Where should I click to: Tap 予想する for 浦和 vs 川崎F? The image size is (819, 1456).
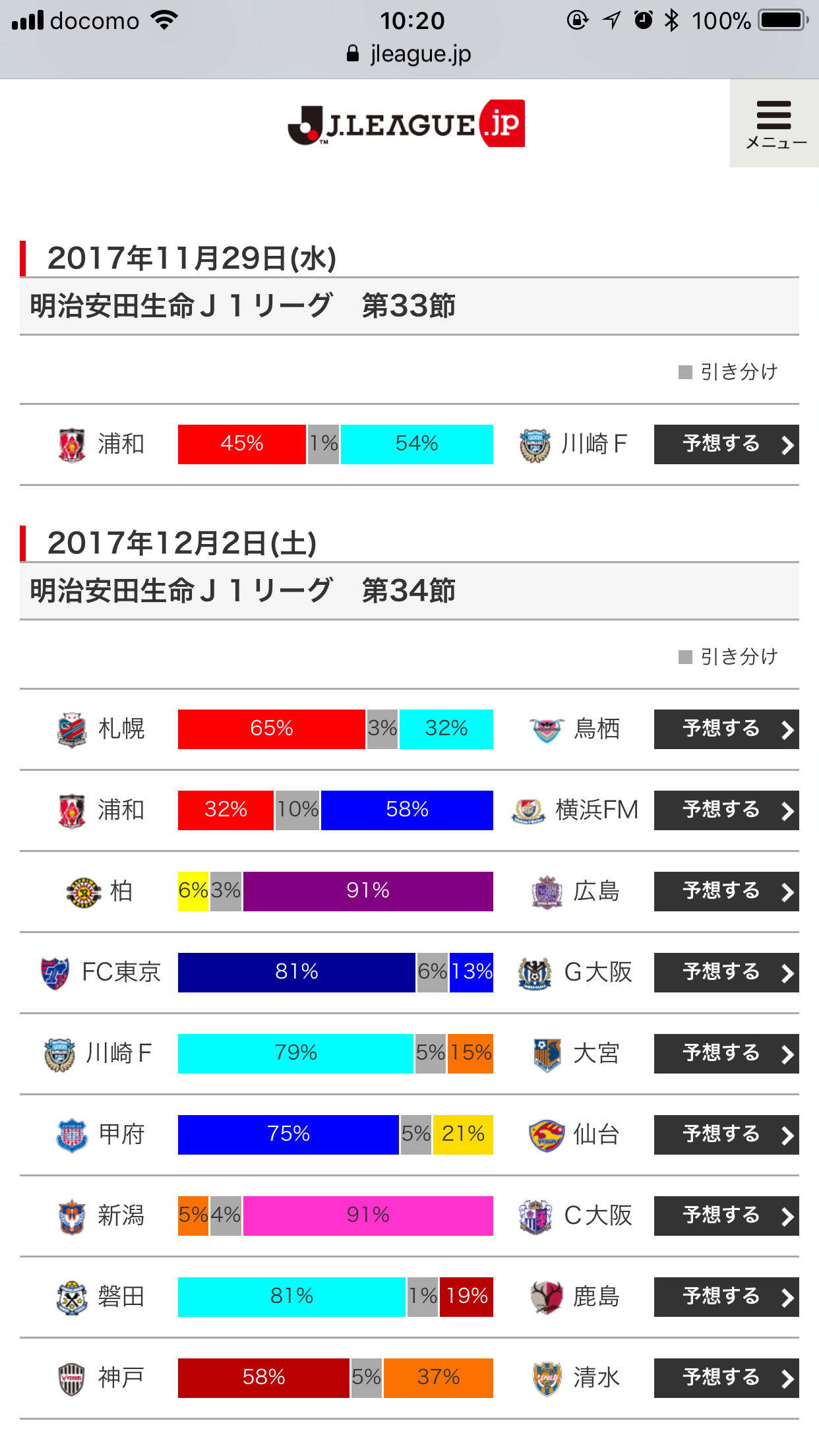(726, 444)
